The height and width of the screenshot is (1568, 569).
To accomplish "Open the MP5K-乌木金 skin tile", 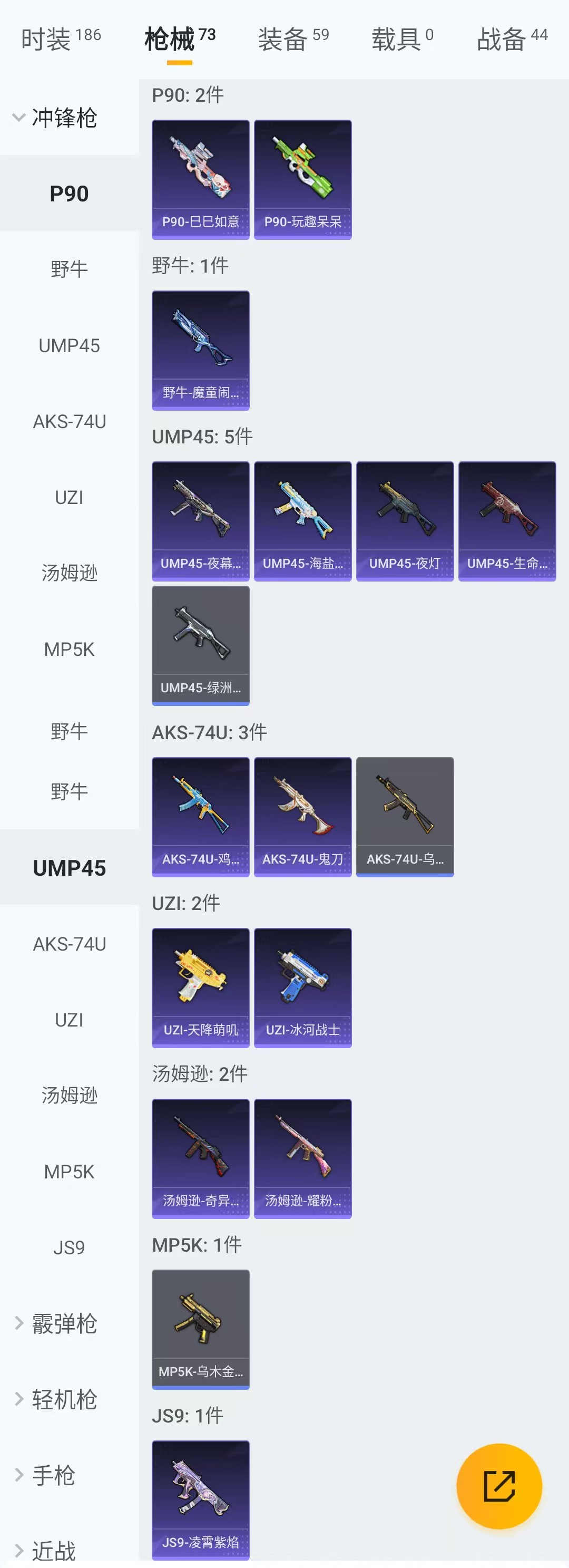I will coord(200,1329).
